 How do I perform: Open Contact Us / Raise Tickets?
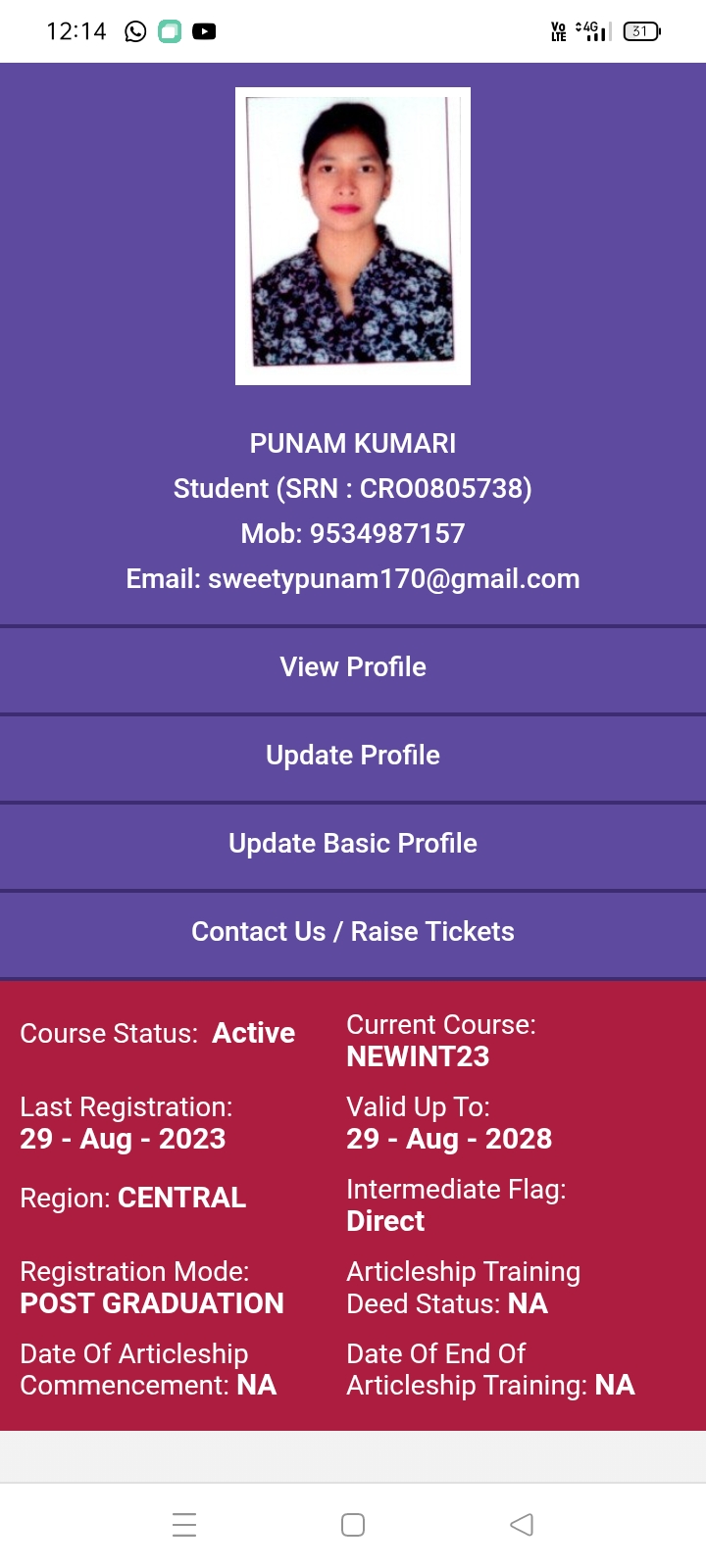pos(353,932)
